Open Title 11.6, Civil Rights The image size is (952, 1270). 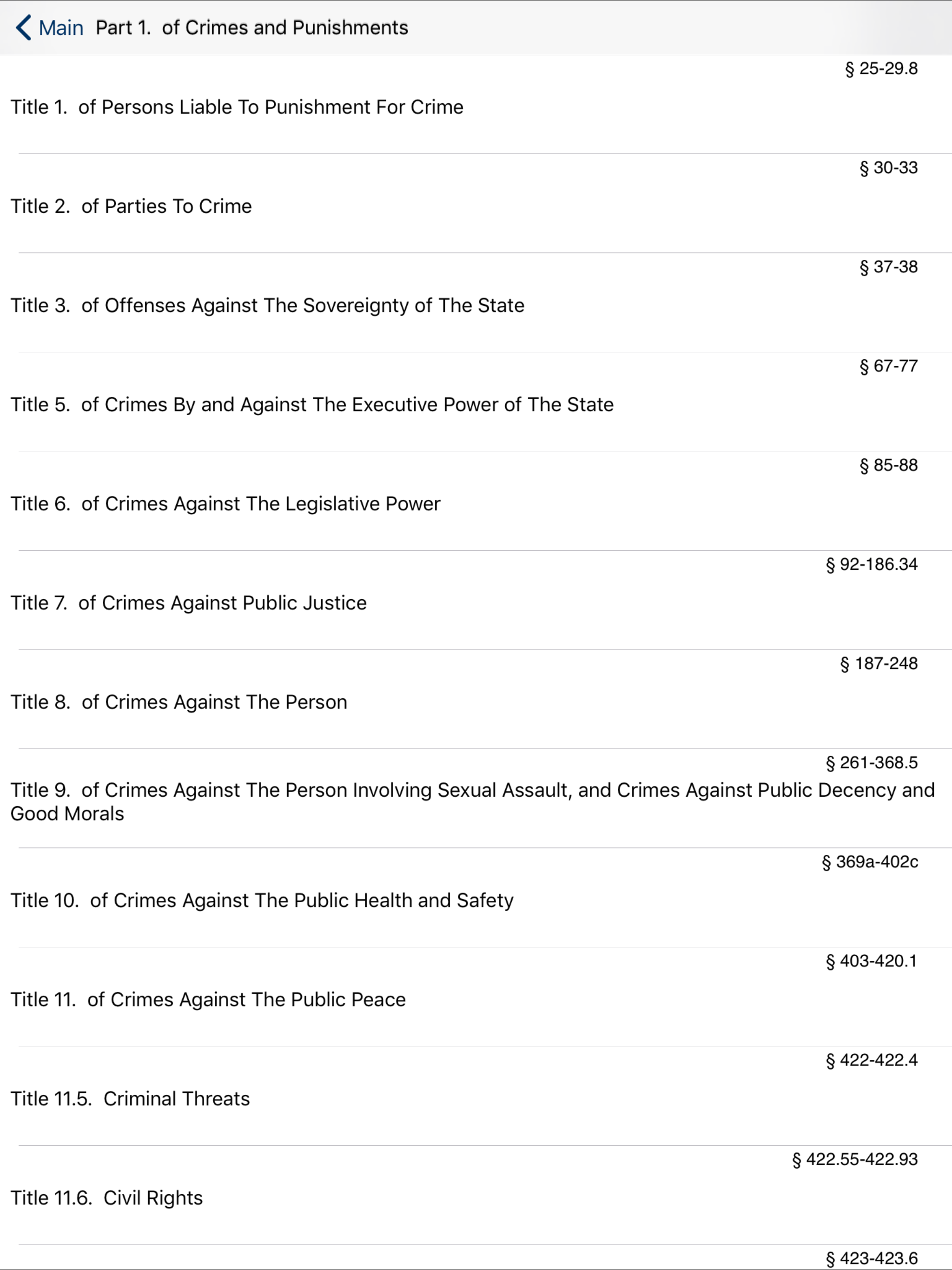click(x=106, y=1197)
